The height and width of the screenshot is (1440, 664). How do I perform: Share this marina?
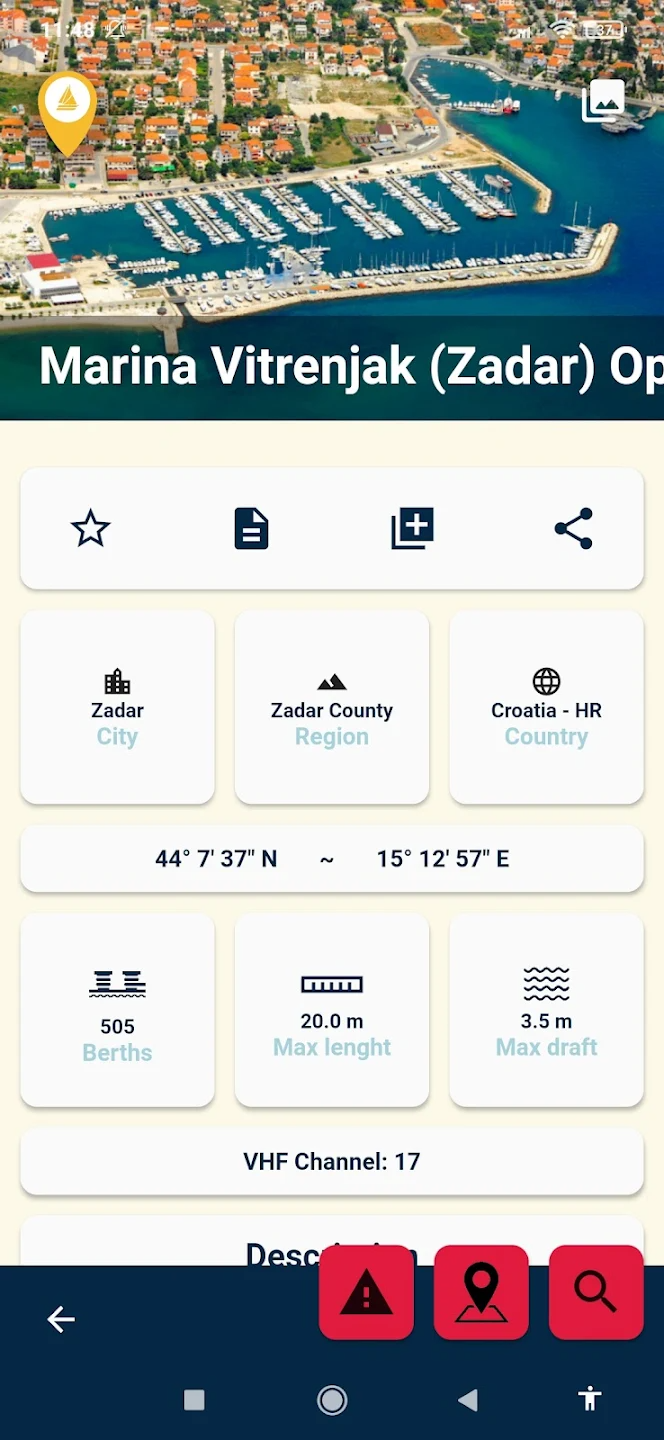coord(573,528)
